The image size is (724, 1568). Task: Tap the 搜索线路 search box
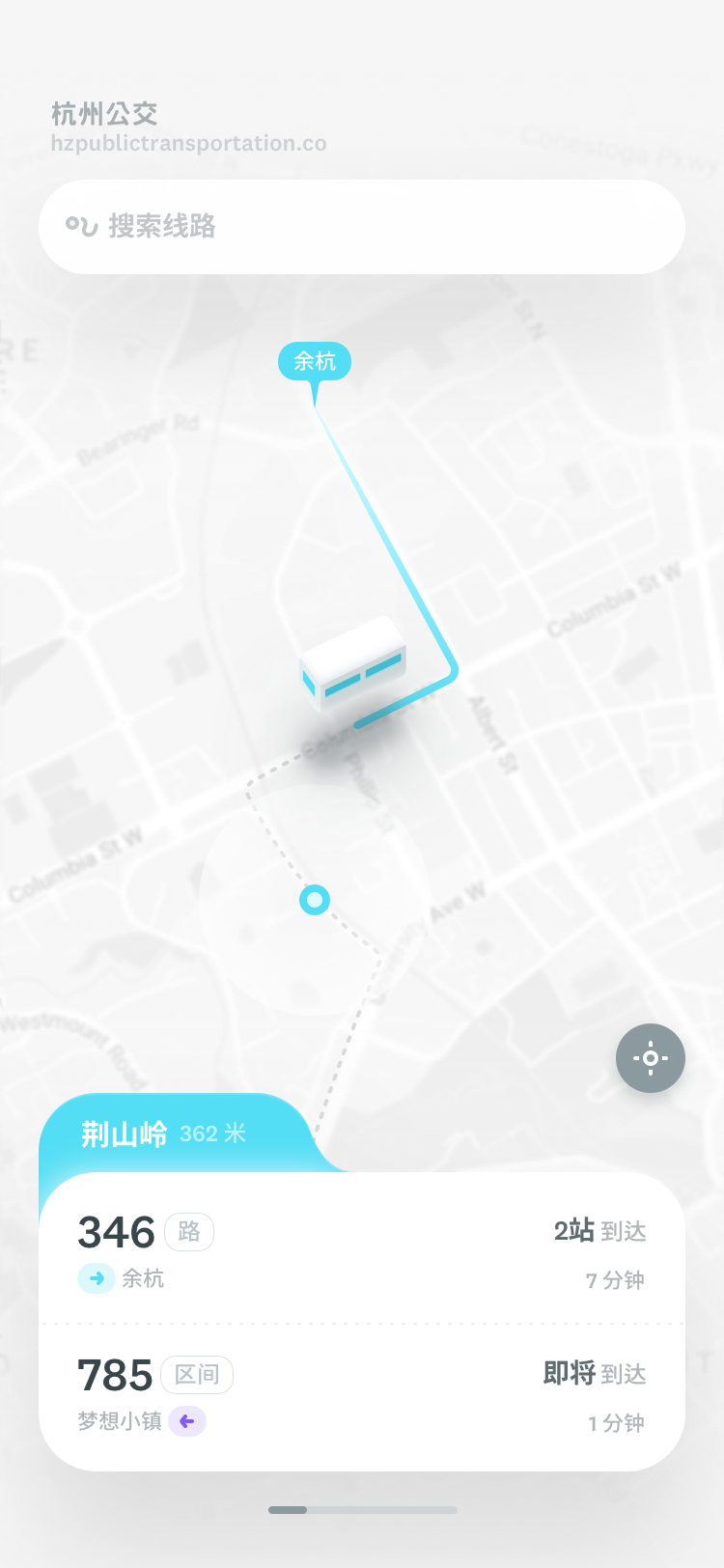pos(362,227)
